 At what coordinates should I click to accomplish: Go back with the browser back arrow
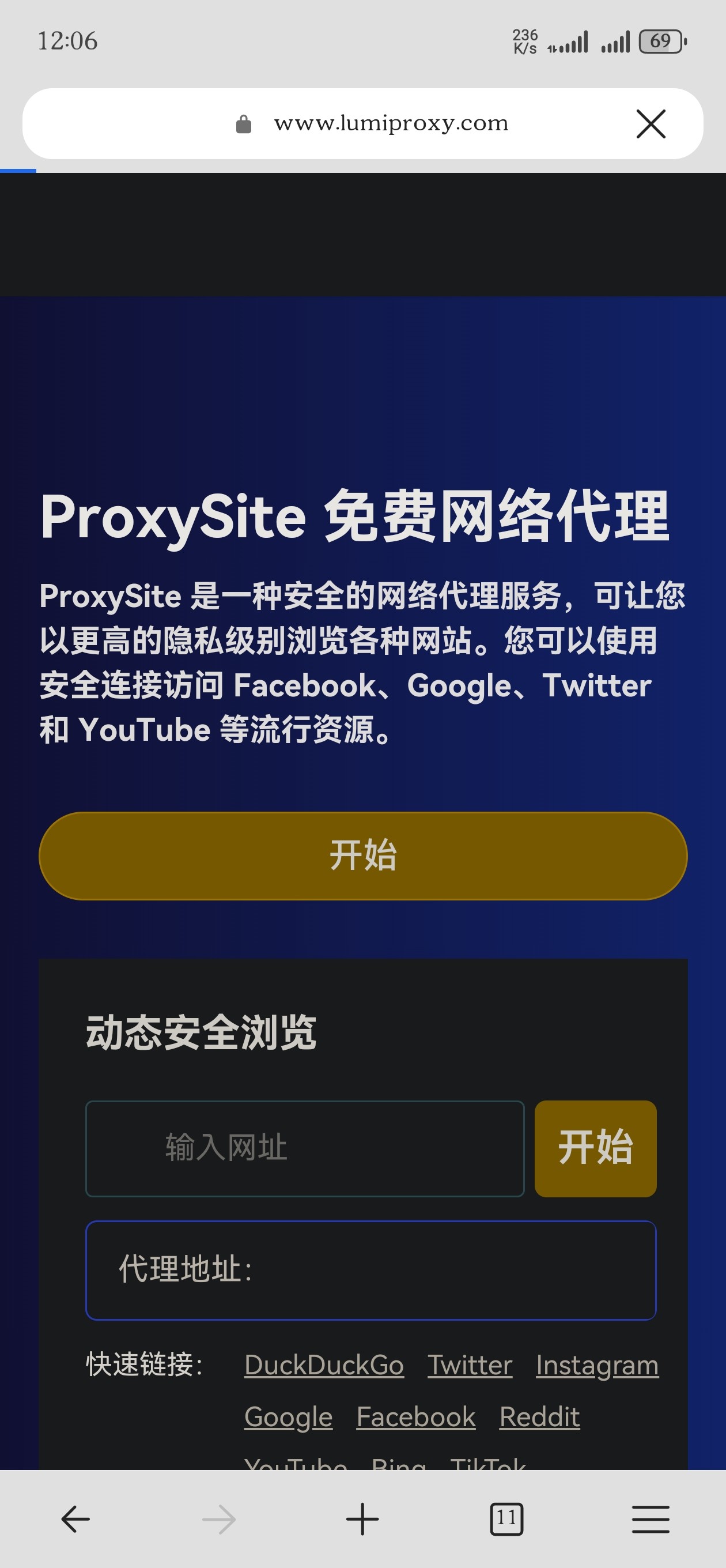[75, 1520]
